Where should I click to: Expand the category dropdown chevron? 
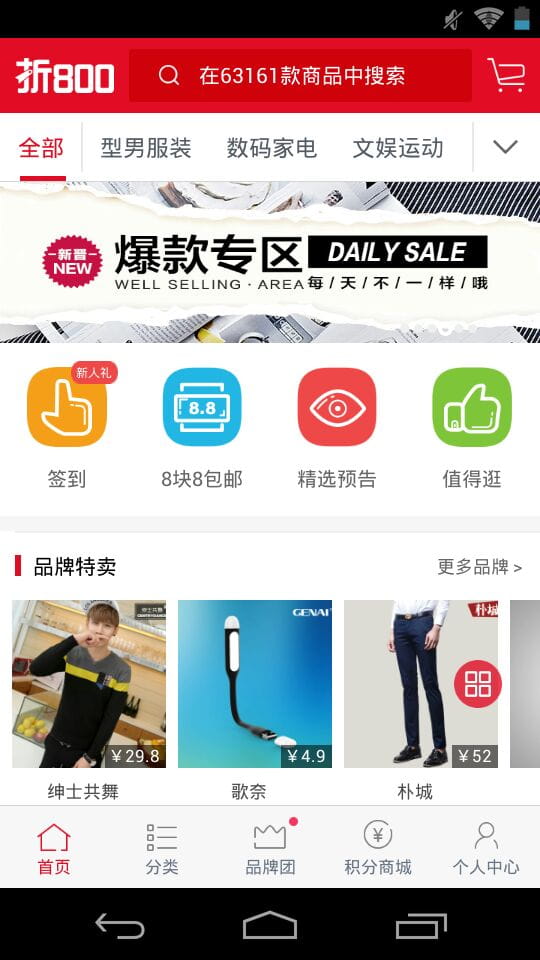506,147
